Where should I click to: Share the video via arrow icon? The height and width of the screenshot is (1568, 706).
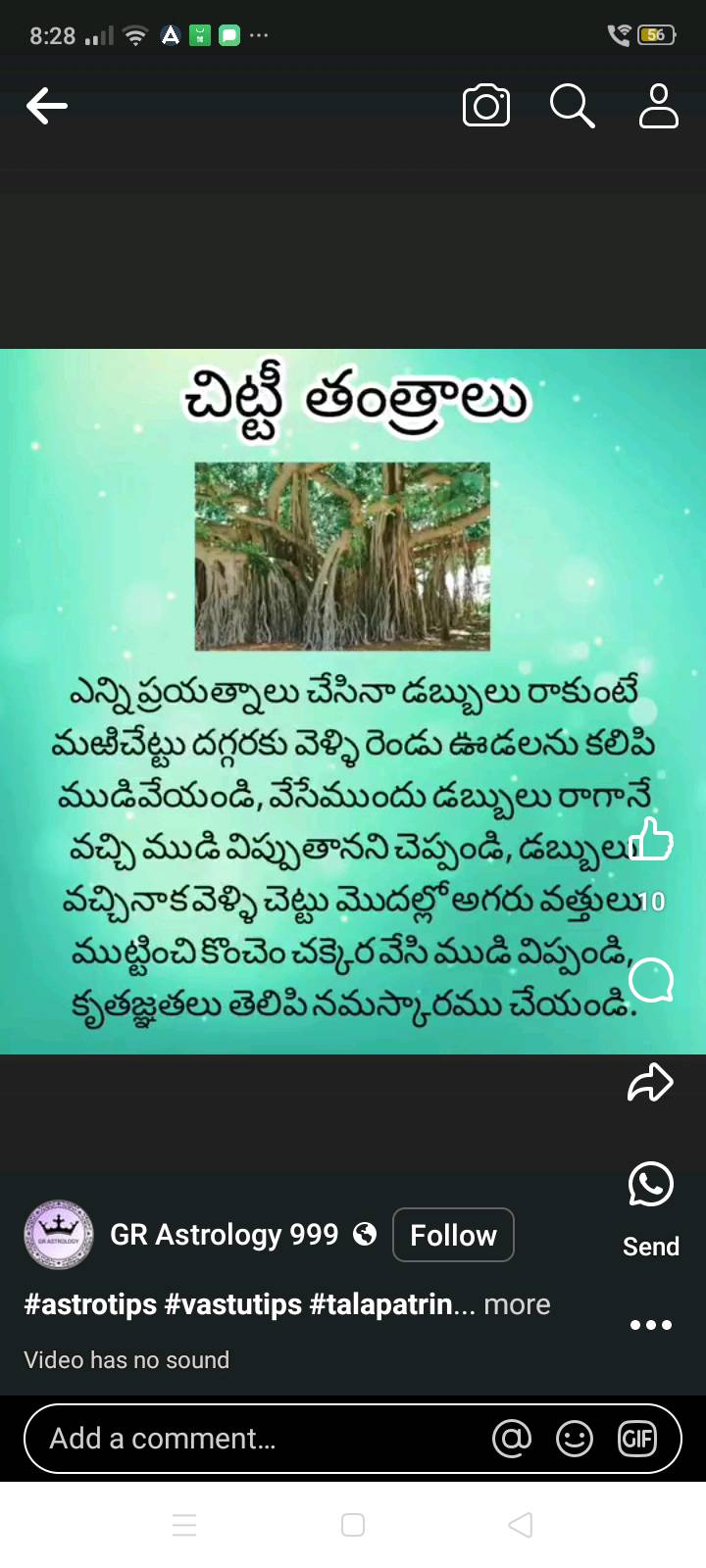(x=650, y=1083)
